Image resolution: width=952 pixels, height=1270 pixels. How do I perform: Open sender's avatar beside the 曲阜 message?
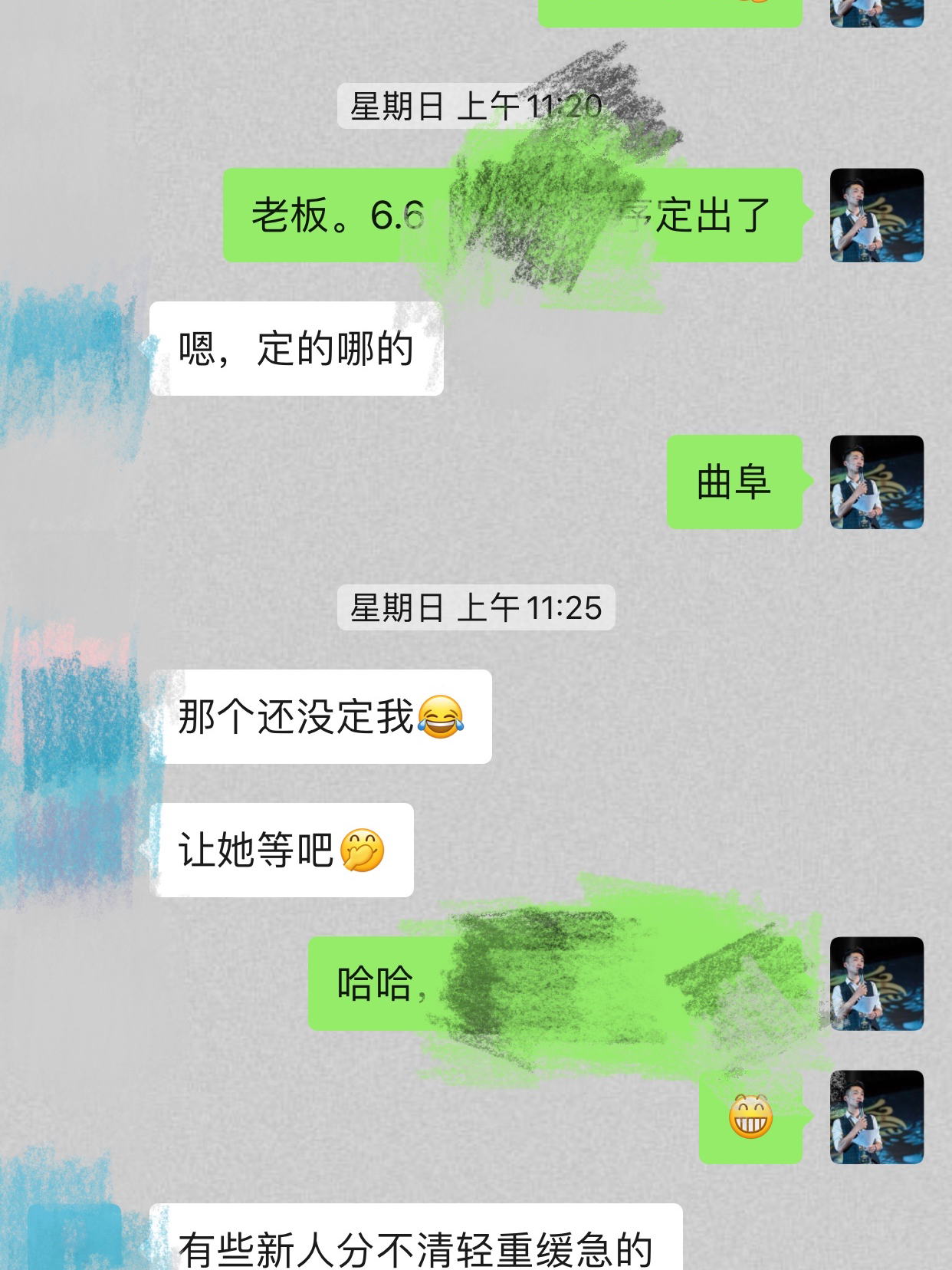(877, 482)
